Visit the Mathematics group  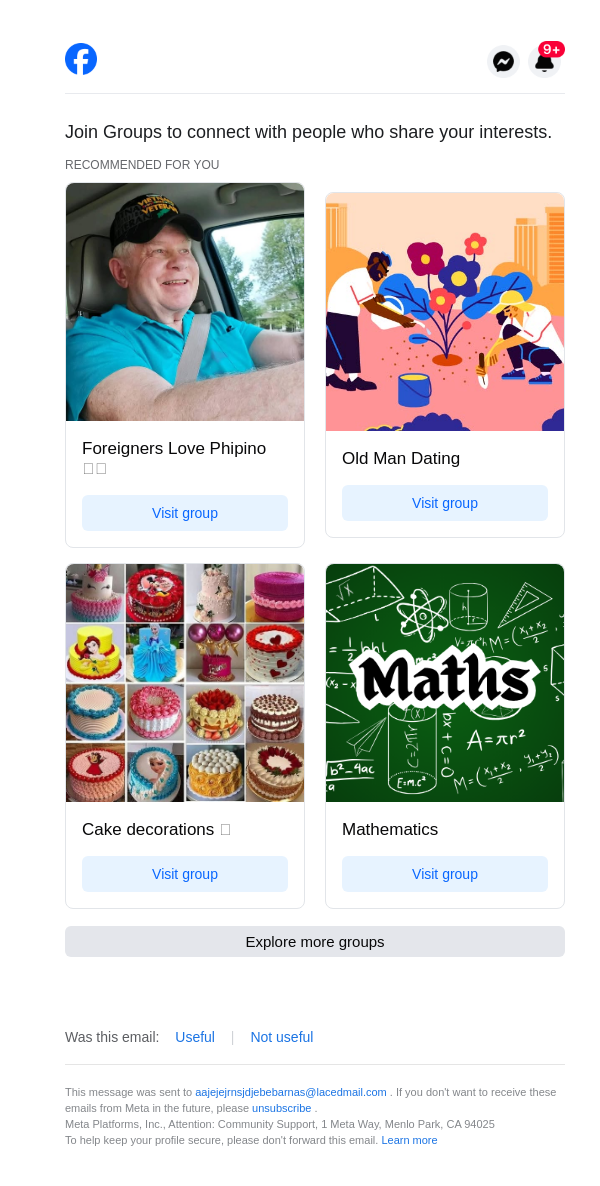[x=445, y=874]
